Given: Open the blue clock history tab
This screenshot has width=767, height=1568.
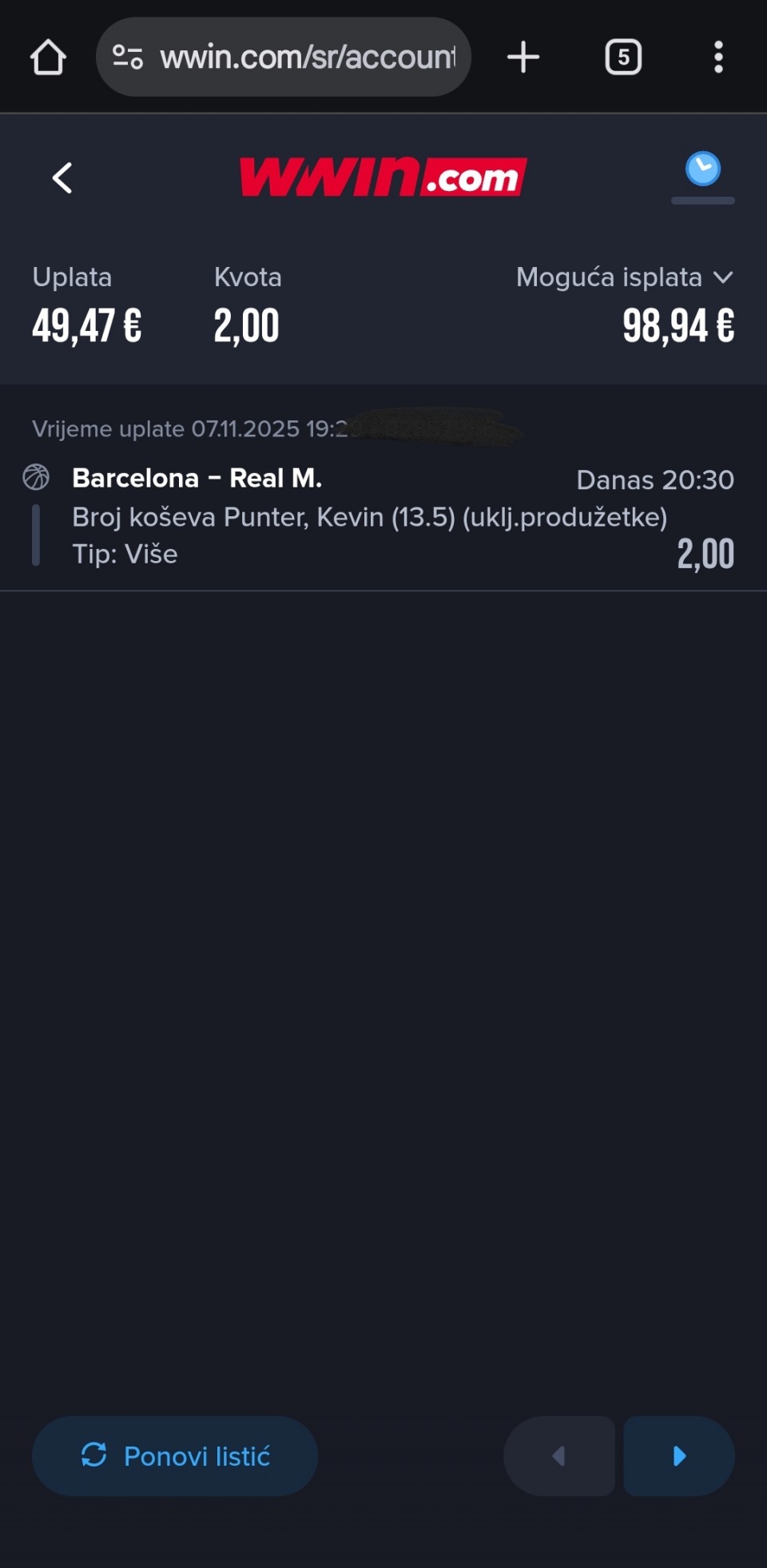Looking at the screenshot, I should point(702,170).
